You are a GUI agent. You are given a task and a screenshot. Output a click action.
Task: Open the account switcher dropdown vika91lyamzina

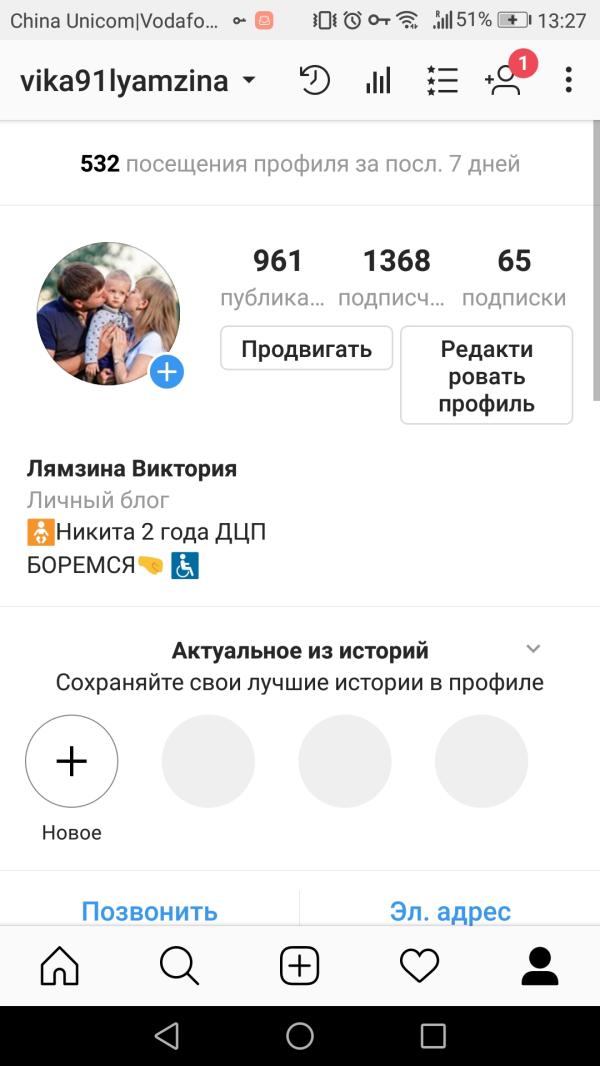pos(138,81)
